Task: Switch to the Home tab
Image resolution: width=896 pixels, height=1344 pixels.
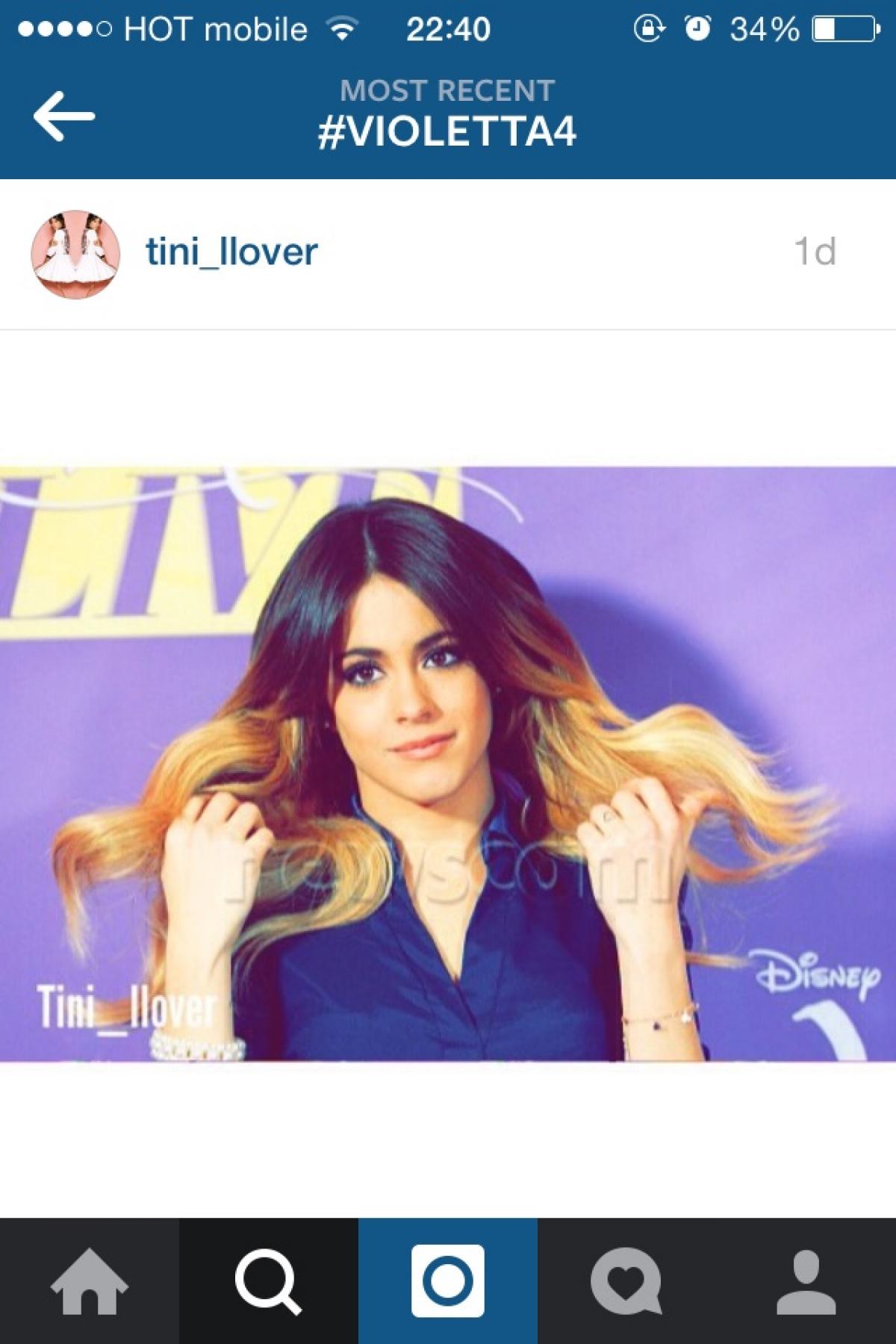Action: click(x=90, y=1281)
